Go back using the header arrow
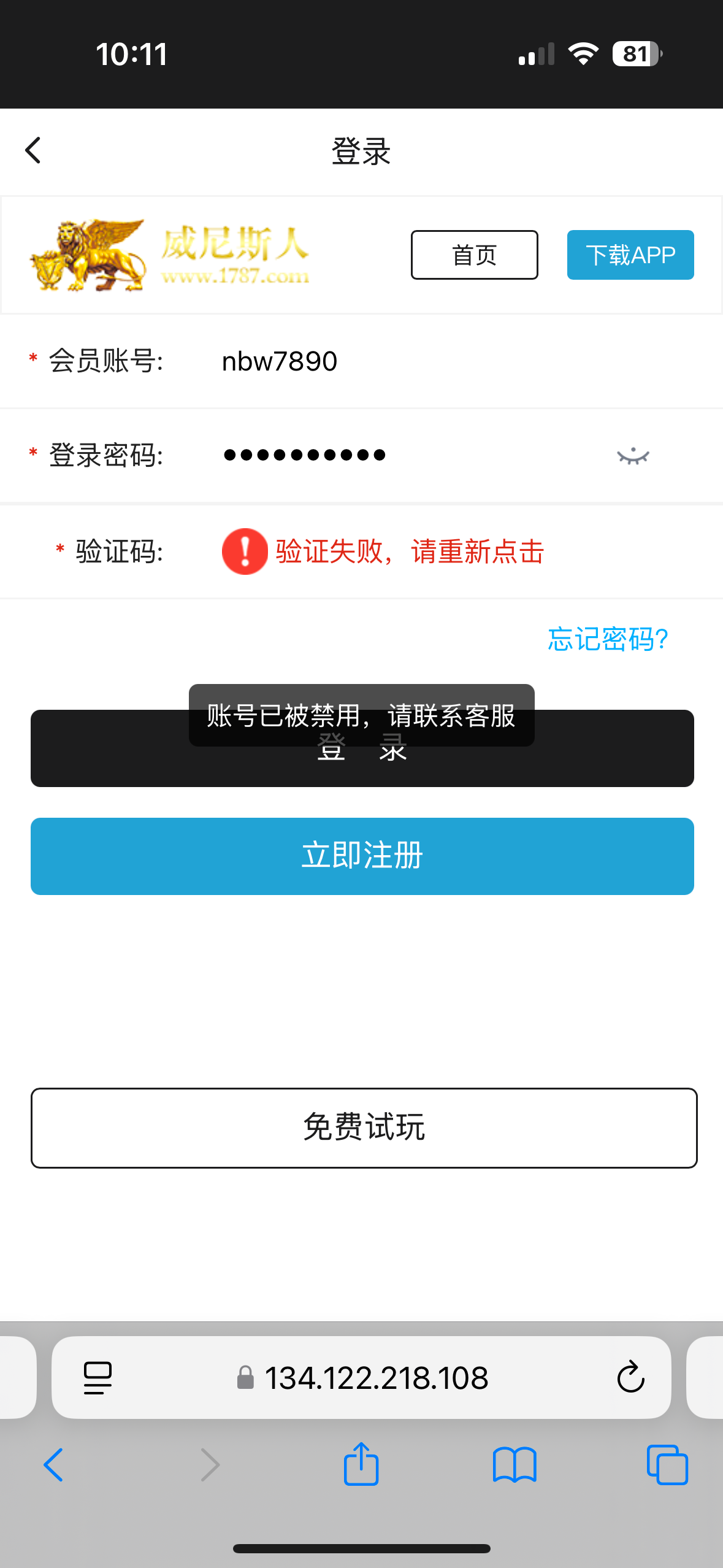 pyautogui.click(x=33, y=150)
